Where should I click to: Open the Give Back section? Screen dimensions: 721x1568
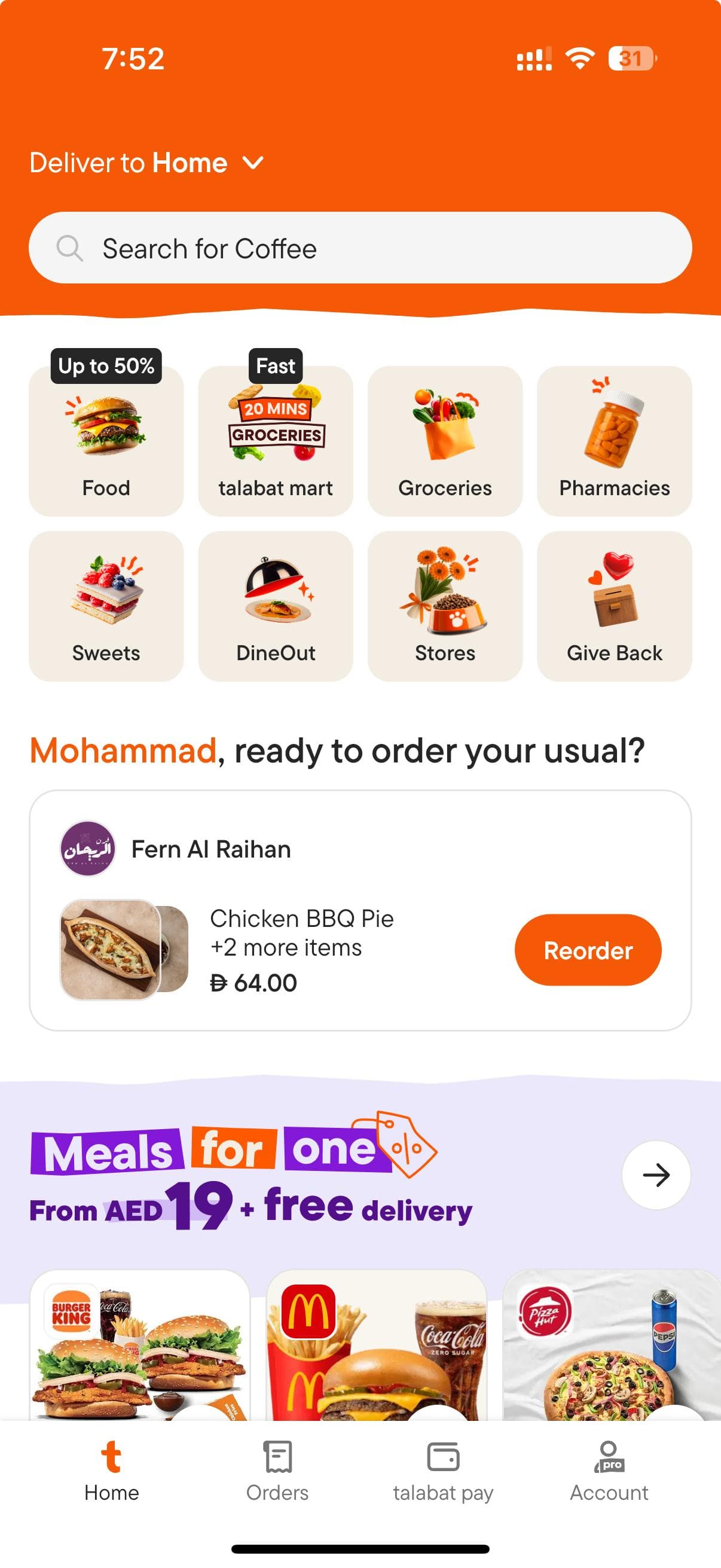pyautogui.click(x=615, y=605)
